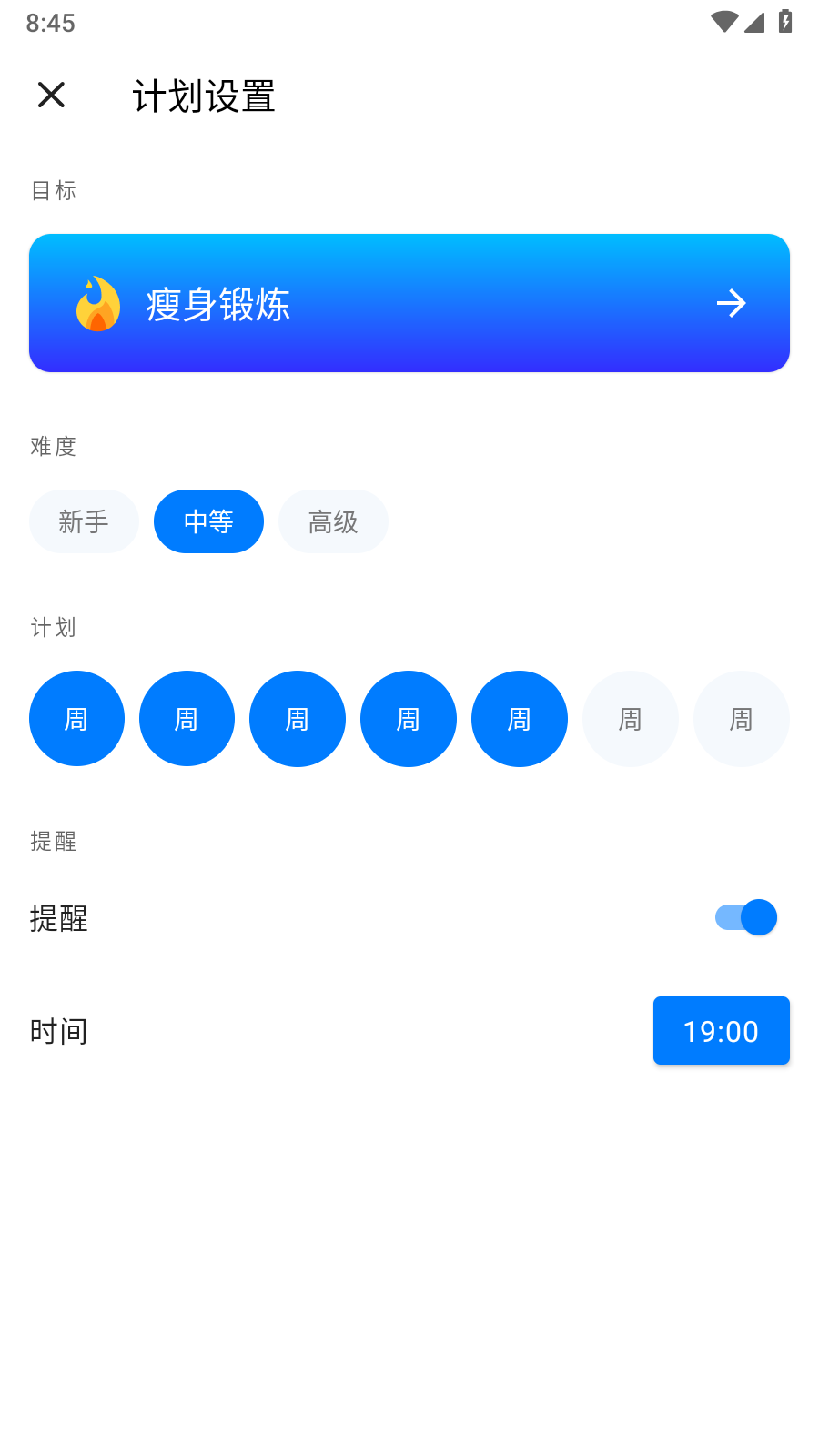Tap the 目标 section label
Screen dimensions: 819x1456
(x=53, y=190)
